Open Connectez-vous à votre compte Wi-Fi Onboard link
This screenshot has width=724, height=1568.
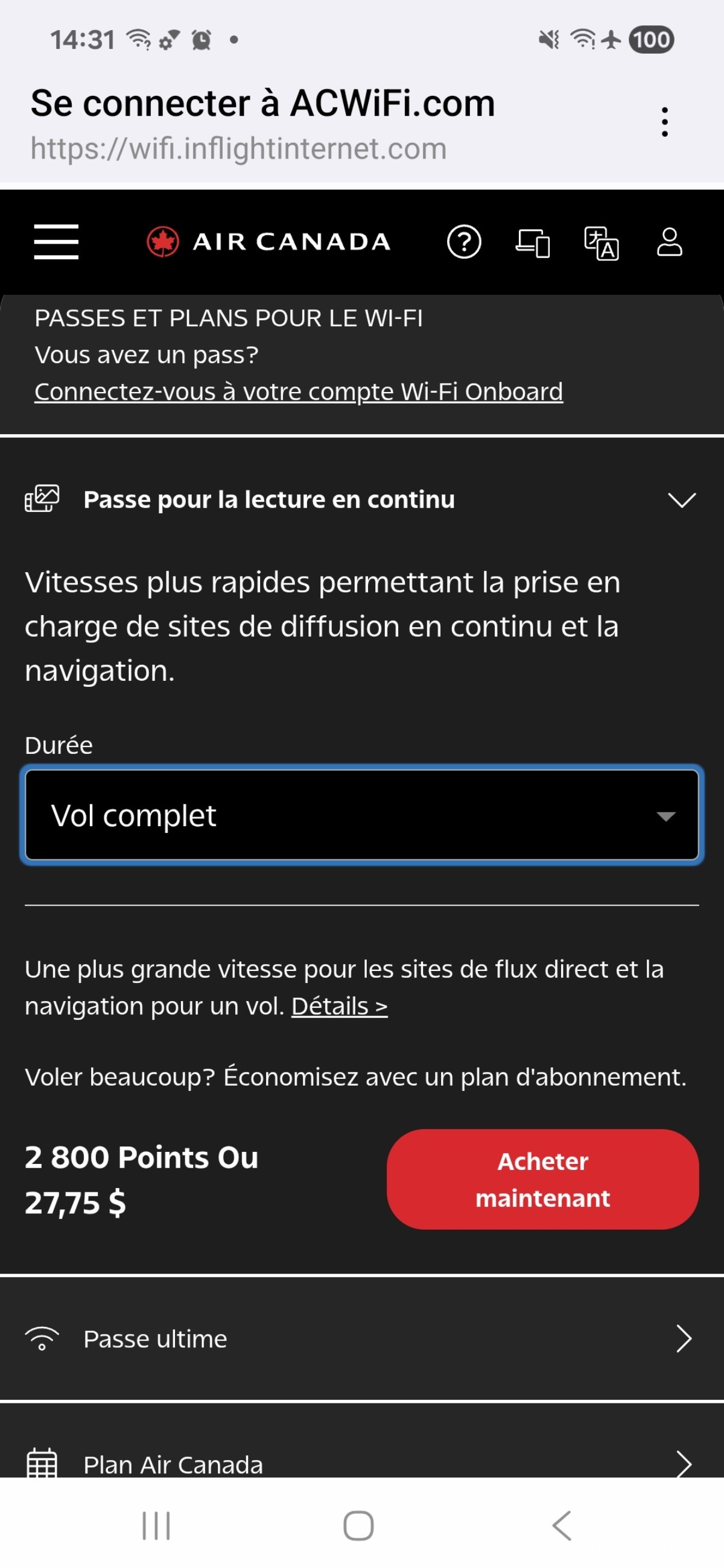click(x=299, y=392)
